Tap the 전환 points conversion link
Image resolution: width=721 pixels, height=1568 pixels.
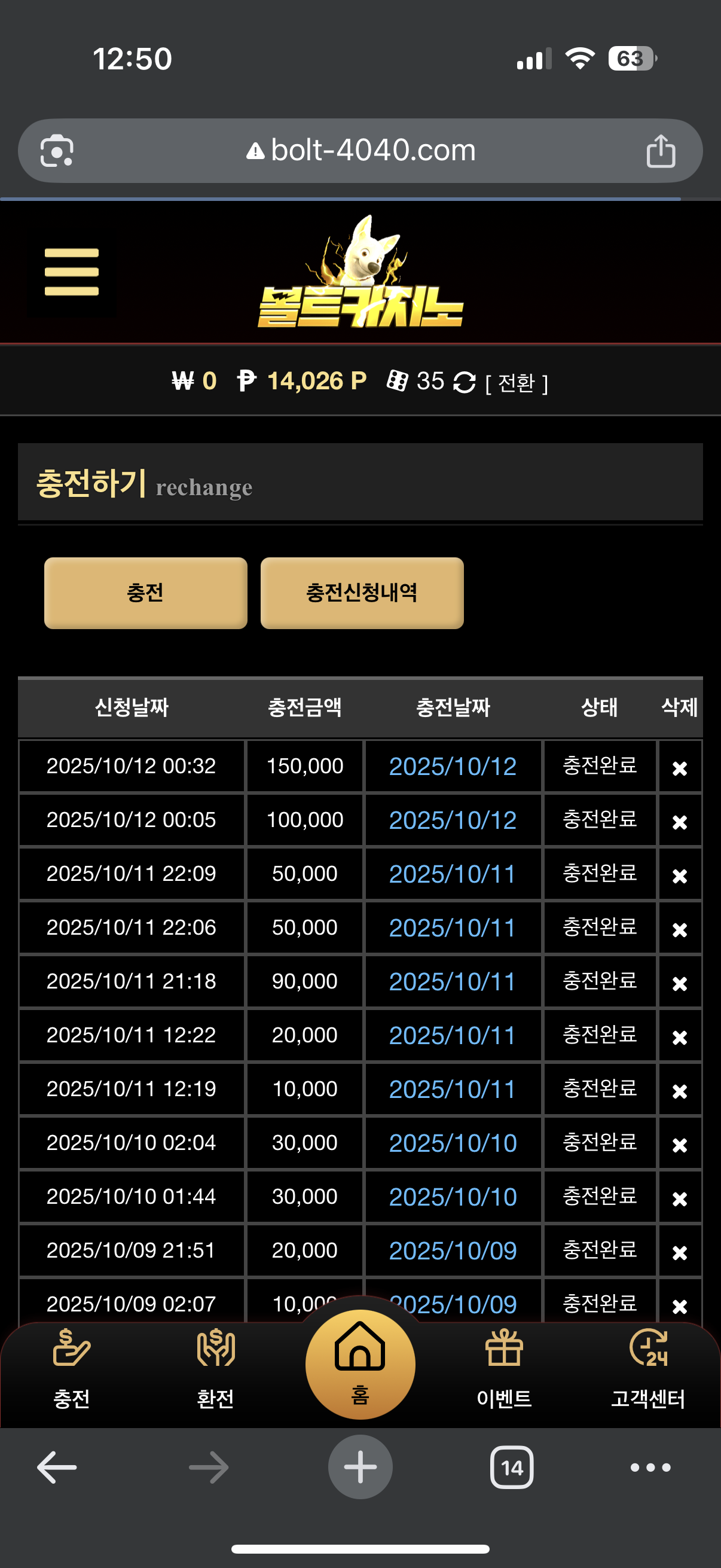click(x=516, y=383)
